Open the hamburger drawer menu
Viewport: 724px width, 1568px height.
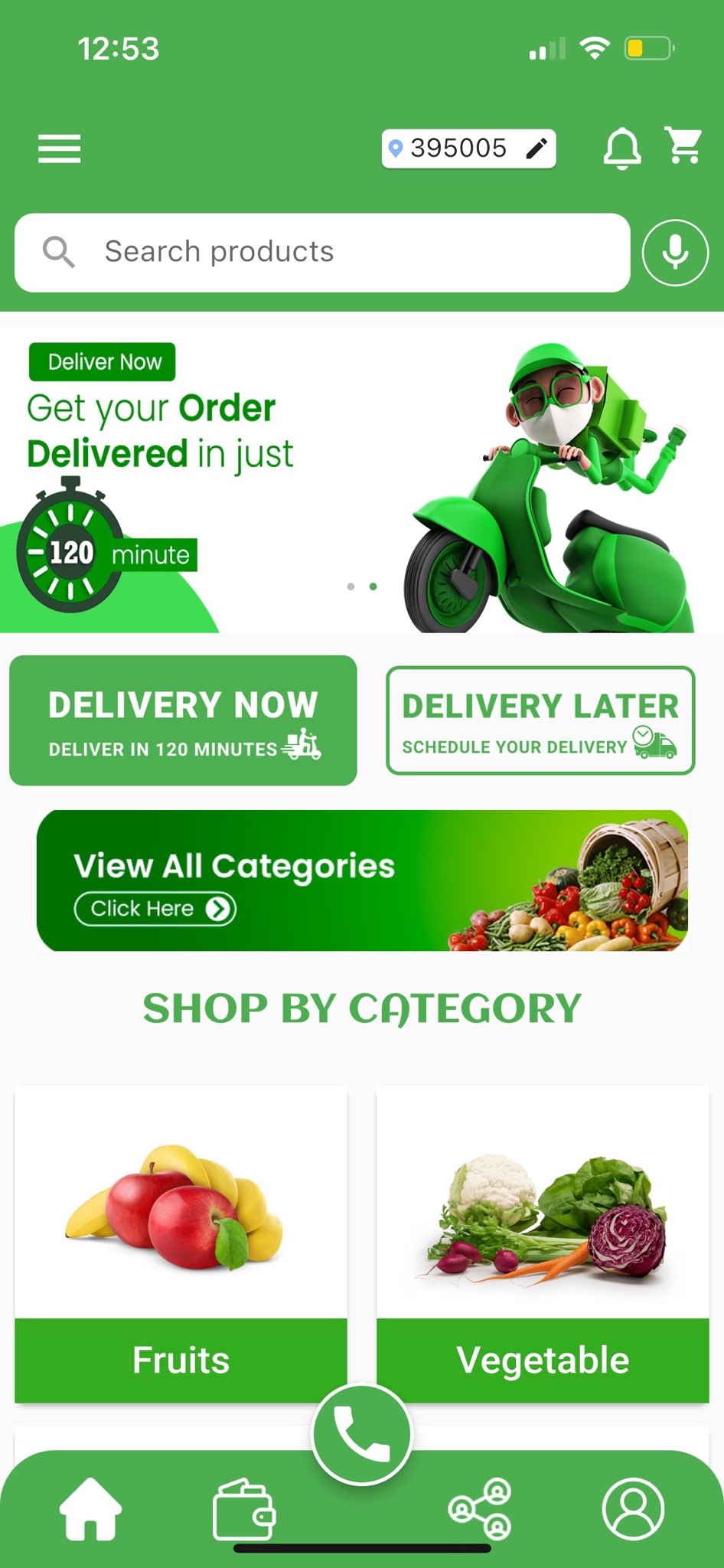tap(60, 149)
